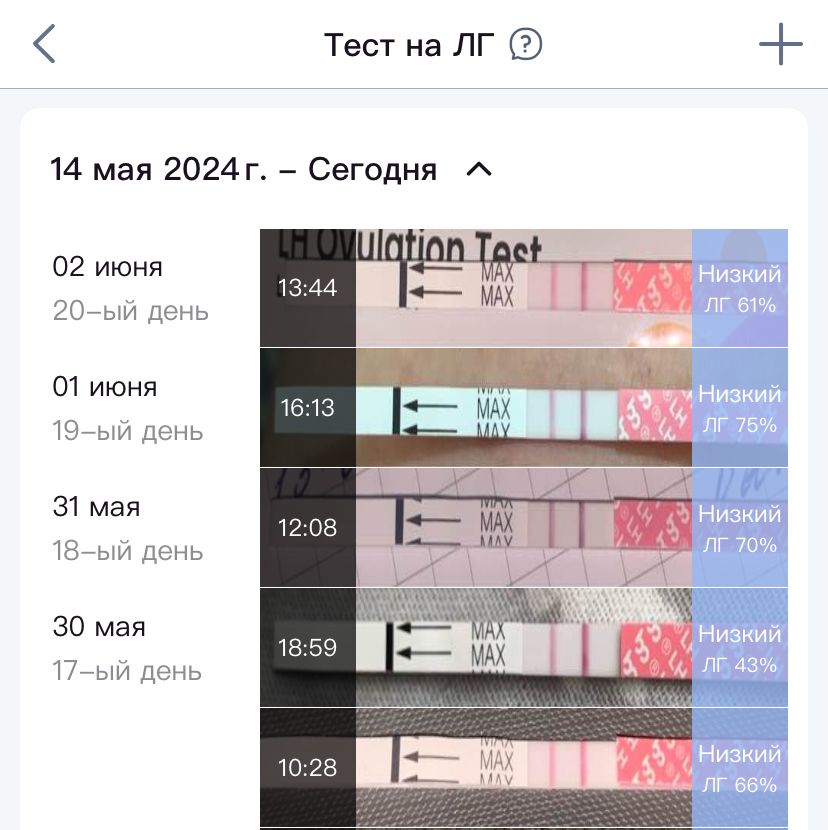
Task: Tap the Сегодня header text
Action: coord(376,170)
